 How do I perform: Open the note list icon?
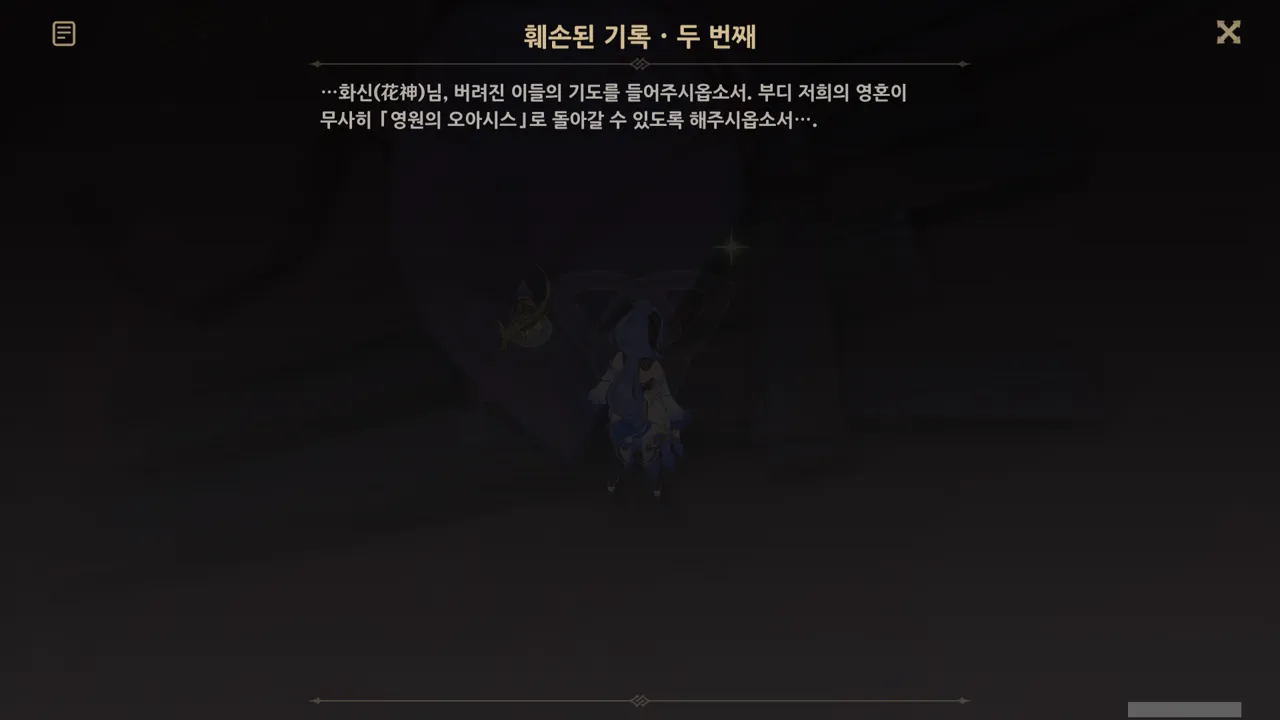(x=64, y=34)
